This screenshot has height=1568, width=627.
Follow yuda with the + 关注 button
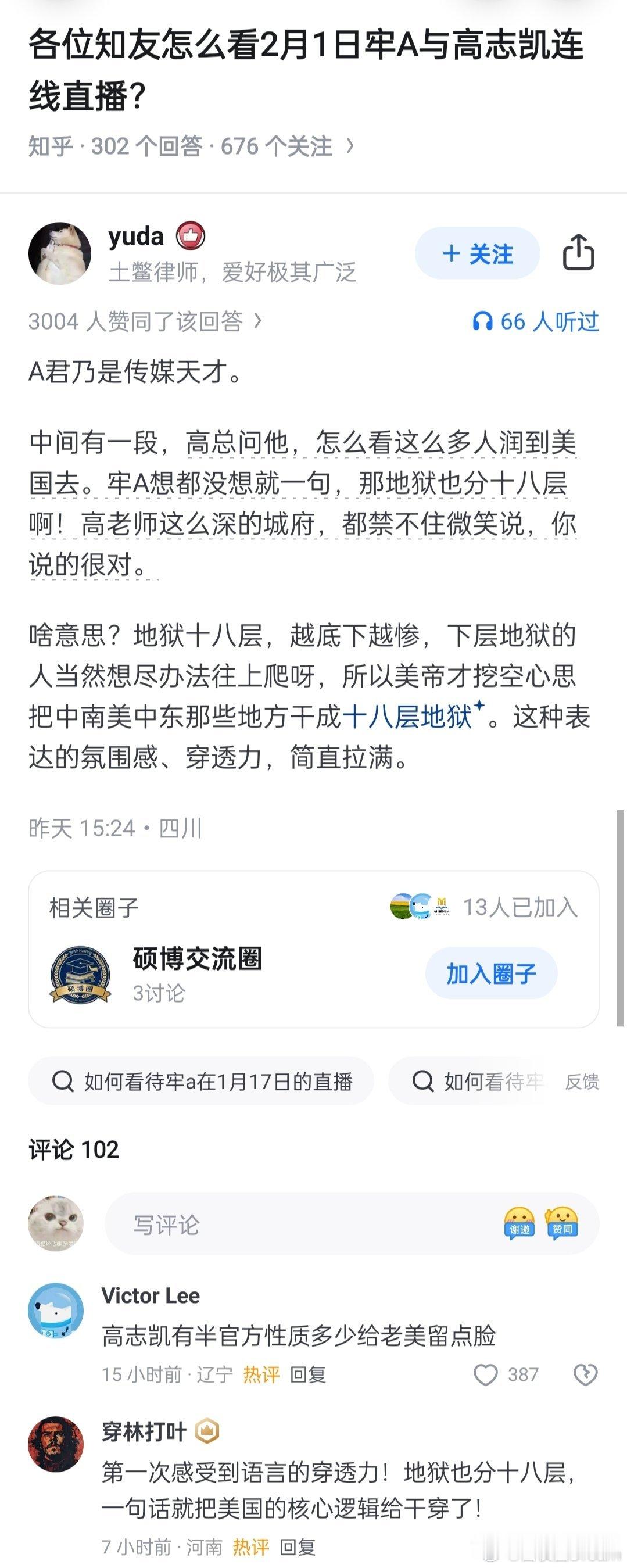[x=478, y=255]
